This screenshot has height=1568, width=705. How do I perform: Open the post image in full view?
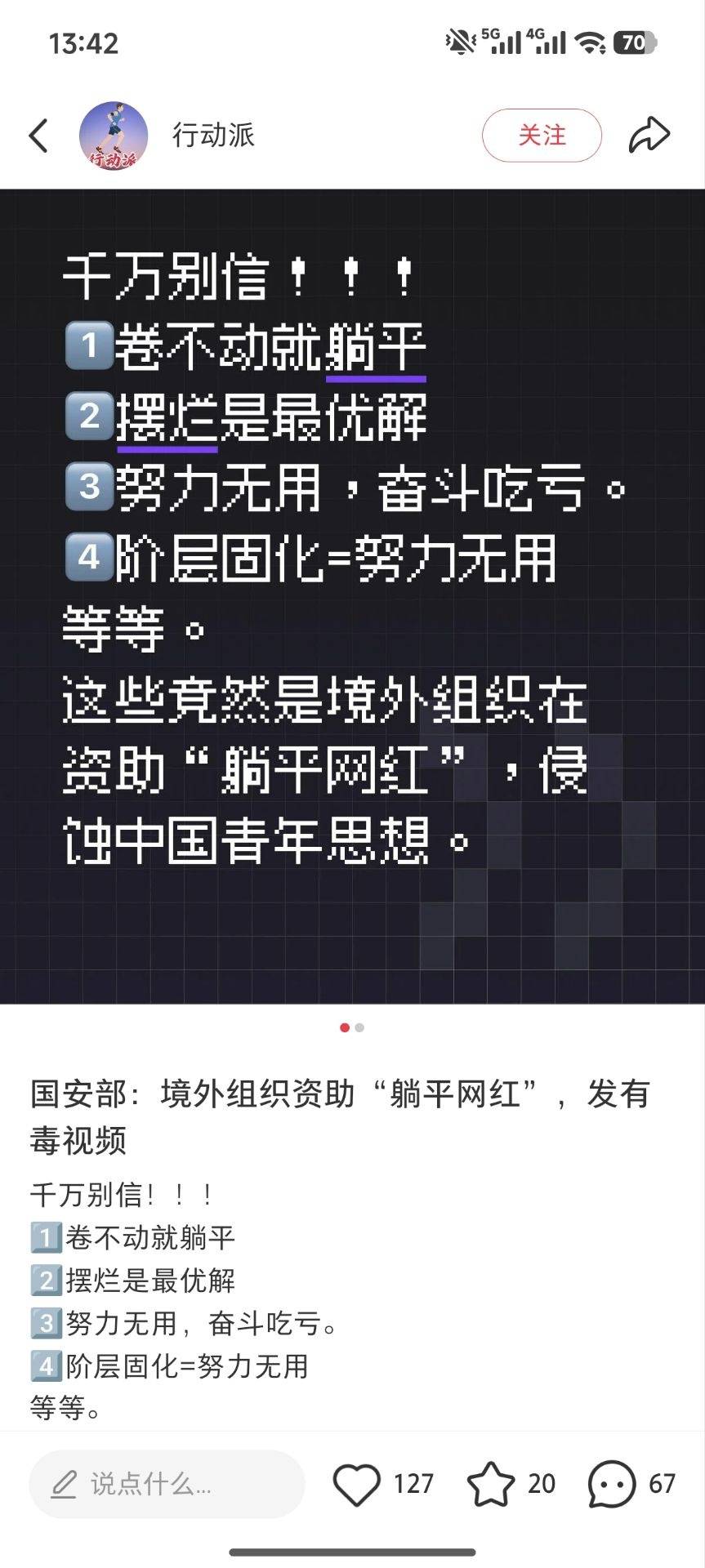(x=352, y=596)
